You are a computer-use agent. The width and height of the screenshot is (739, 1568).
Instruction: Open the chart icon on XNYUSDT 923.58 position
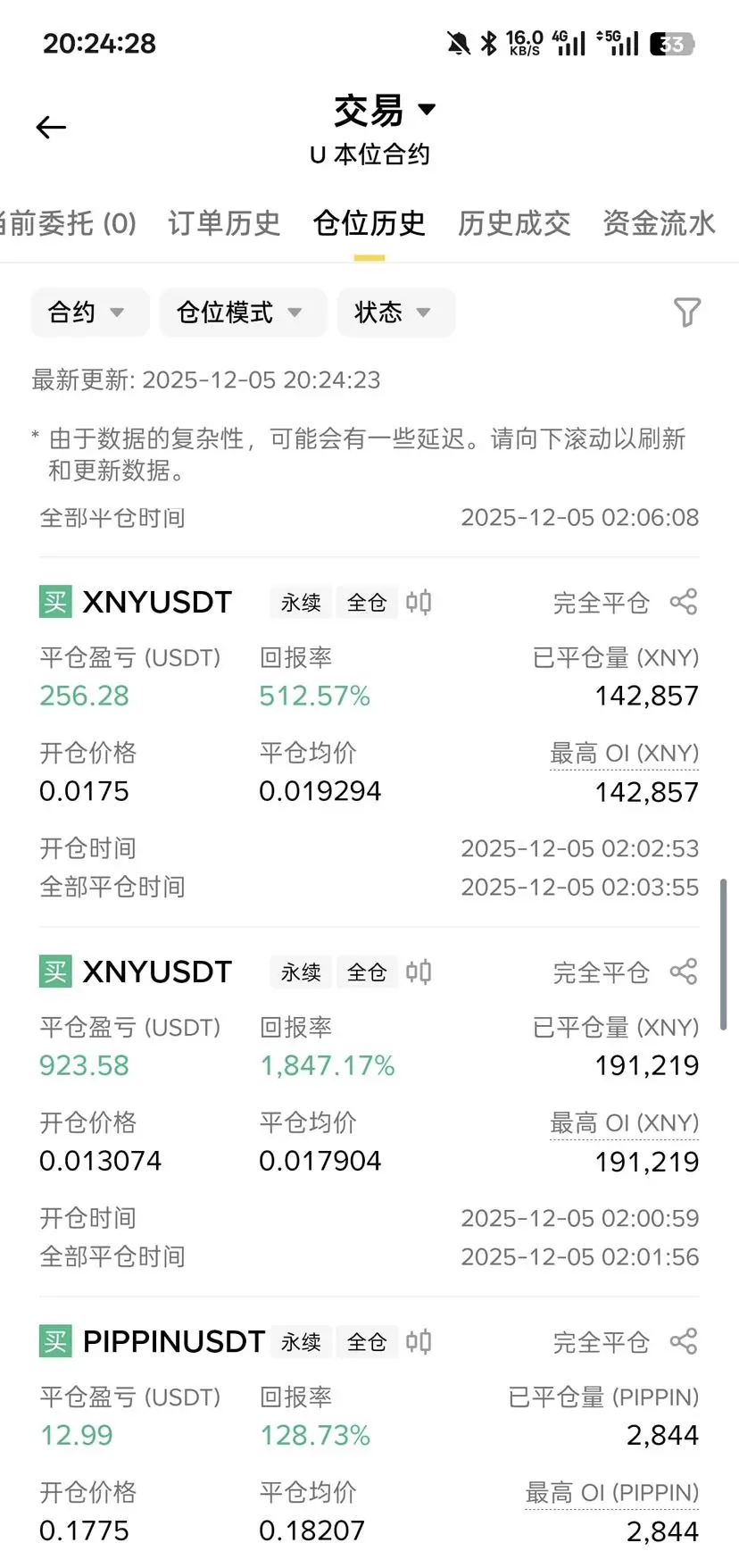[419, 972]
